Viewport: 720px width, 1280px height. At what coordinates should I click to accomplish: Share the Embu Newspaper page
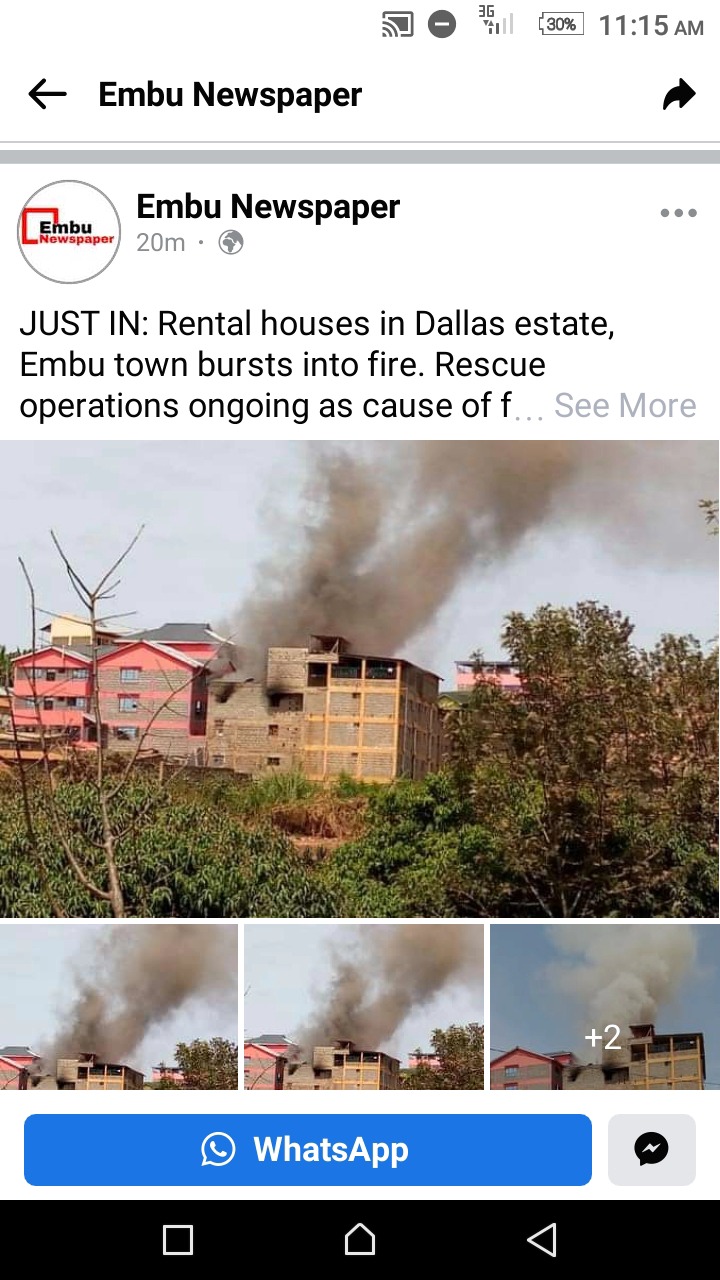tap(678, 95)
